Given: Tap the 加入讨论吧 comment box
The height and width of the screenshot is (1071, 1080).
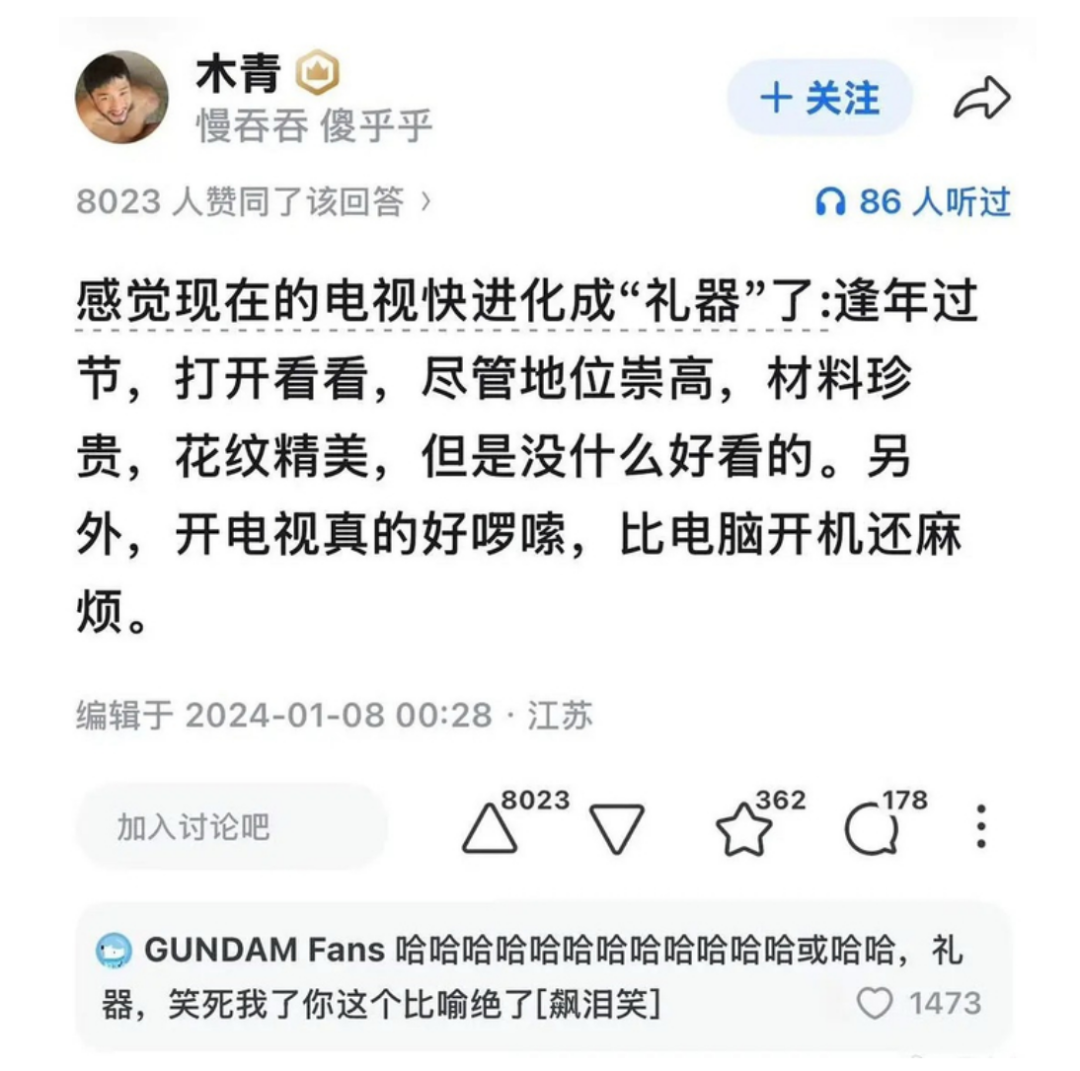Looking at the screenshot, I should pyautogui.click(x=230, y=827).
